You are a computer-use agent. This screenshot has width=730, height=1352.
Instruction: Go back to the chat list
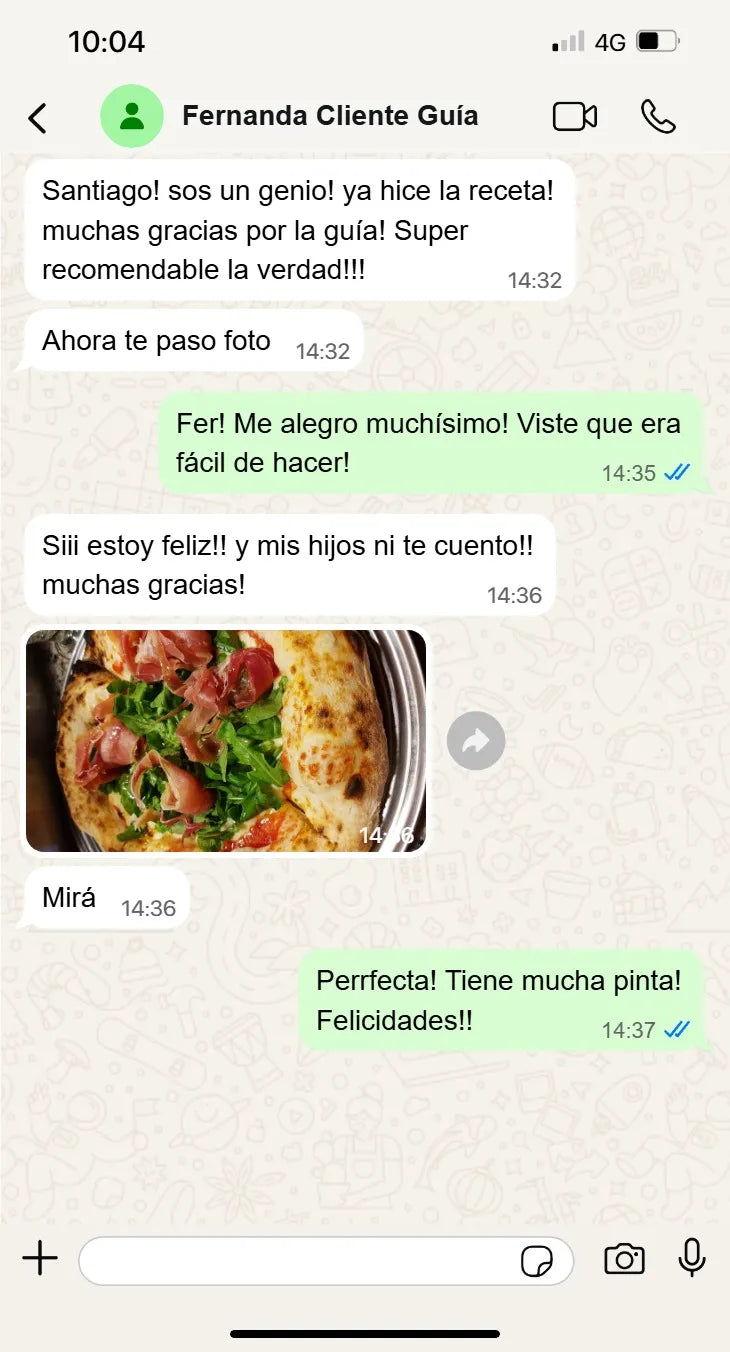coord(37,117)
